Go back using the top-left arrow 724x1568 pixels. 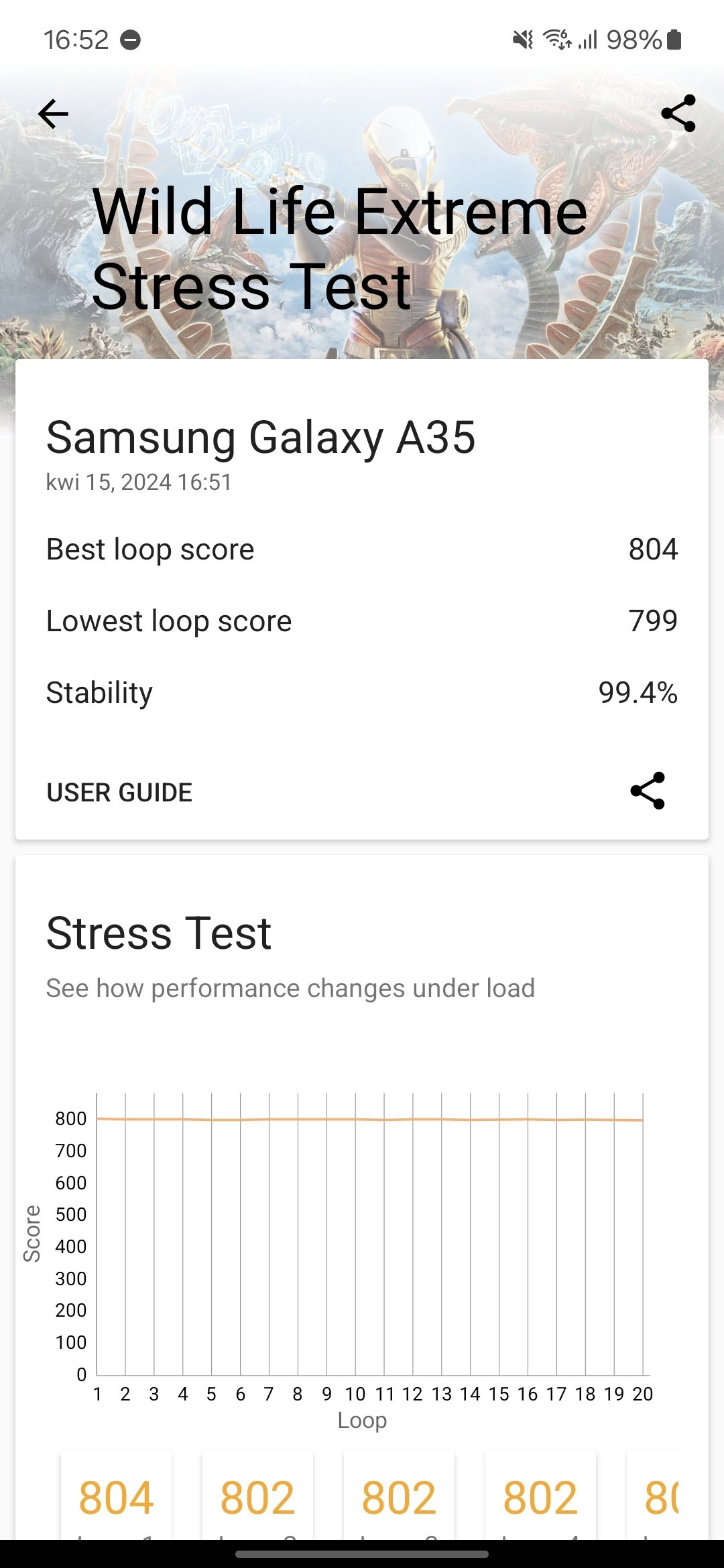click(53, 113)
